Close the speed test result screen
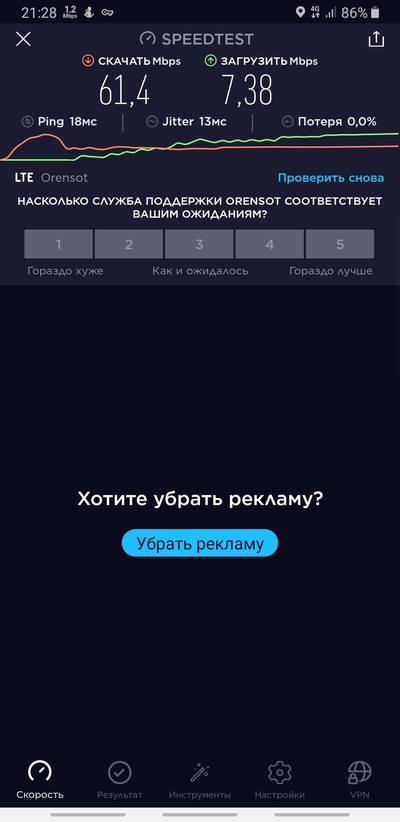Image resolution: width=400 pixels, height=822 pixels. coord(24,39)
